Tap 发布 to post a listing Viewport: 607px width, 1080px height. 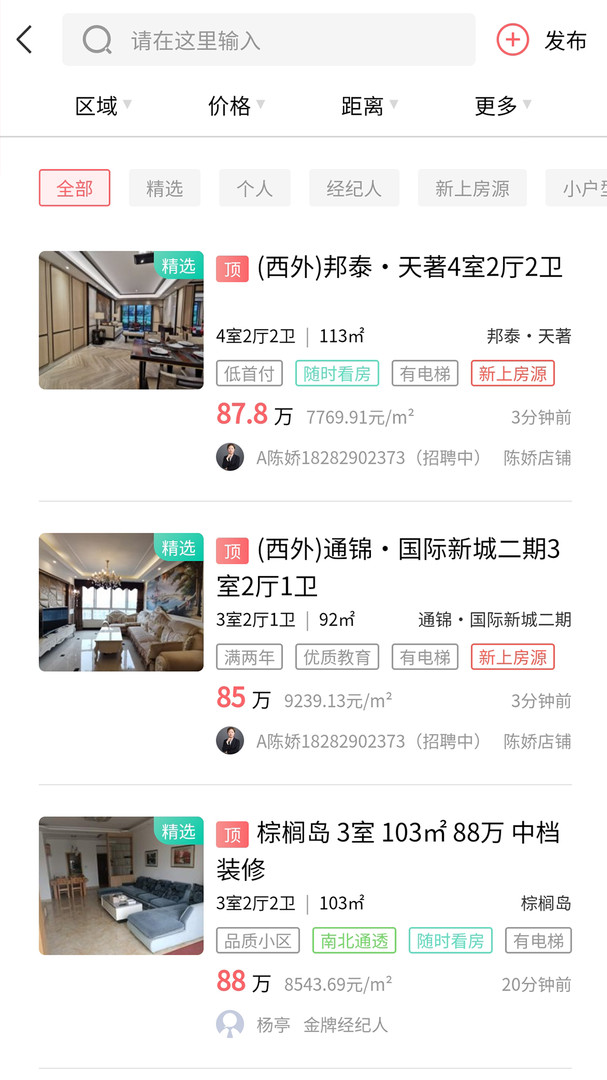pos(542,40)
